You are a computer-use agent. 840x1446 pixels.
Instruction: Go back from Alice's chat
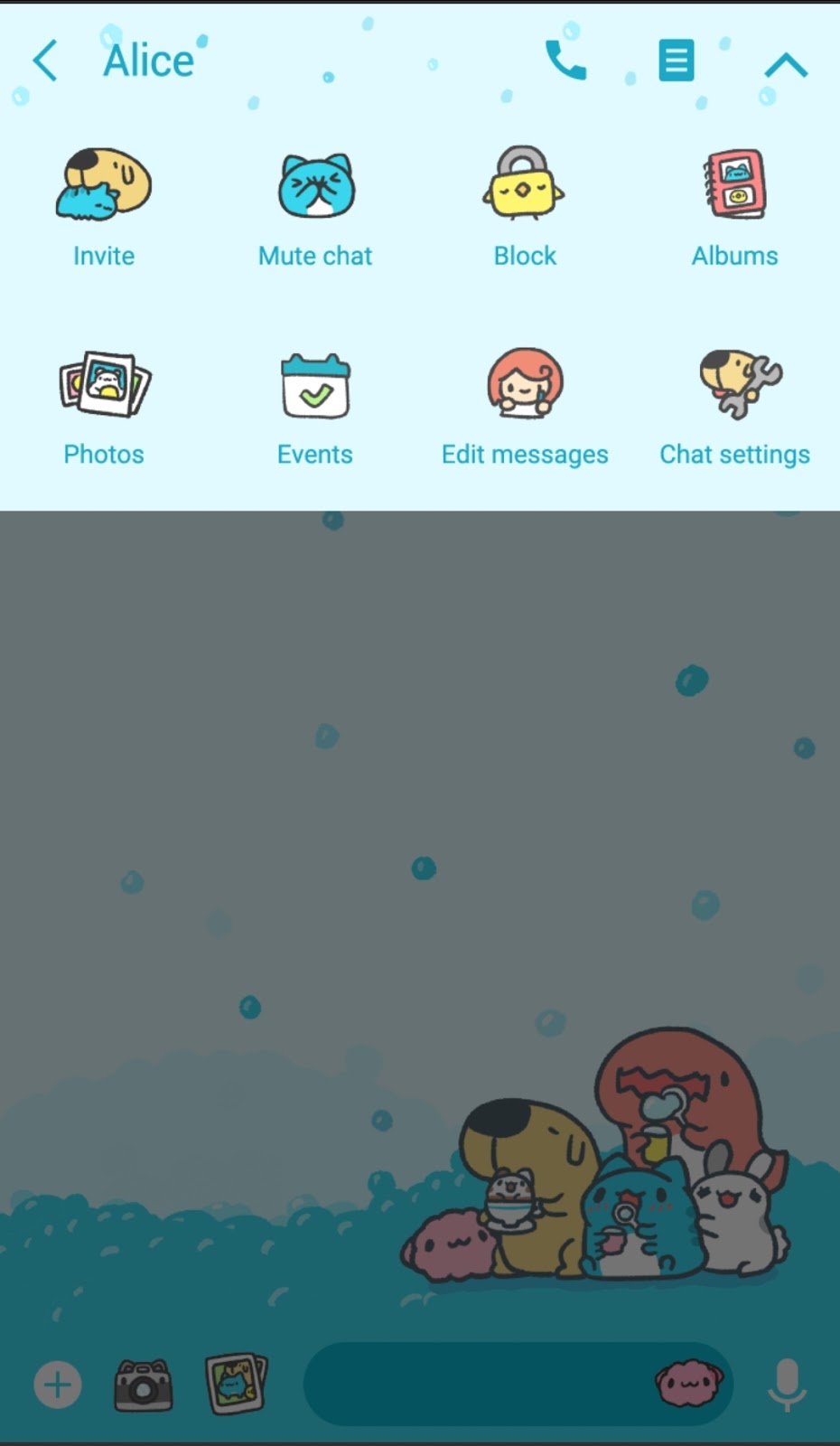(45, 61)
